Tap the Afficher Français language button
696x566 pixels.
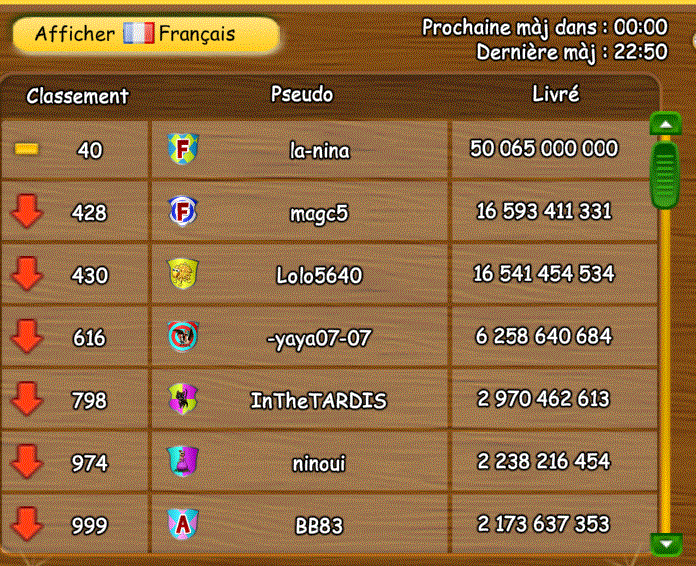(x=146, y=34)
